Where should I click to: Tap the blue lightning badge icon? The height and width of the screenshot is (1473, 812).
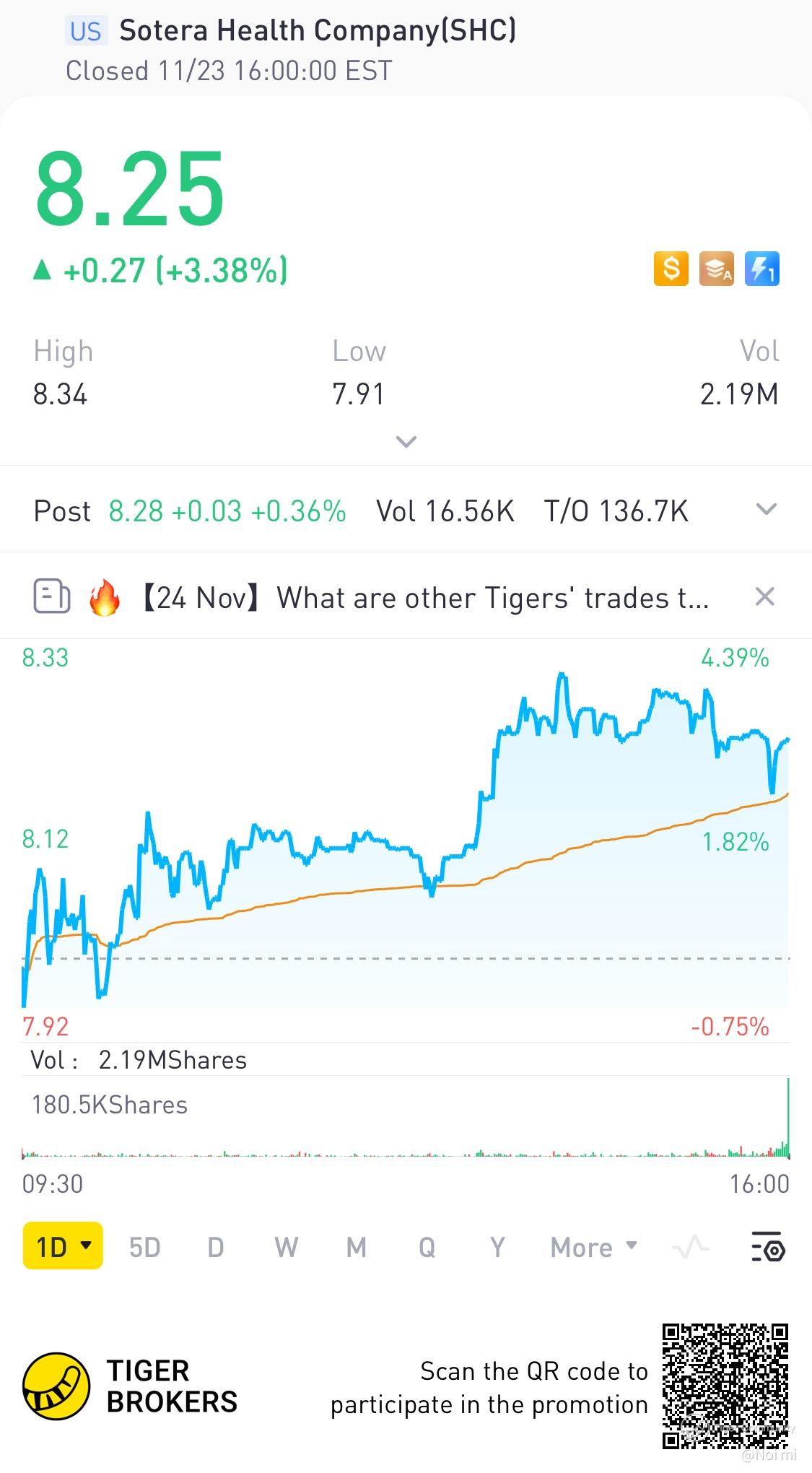pos(761,269)
